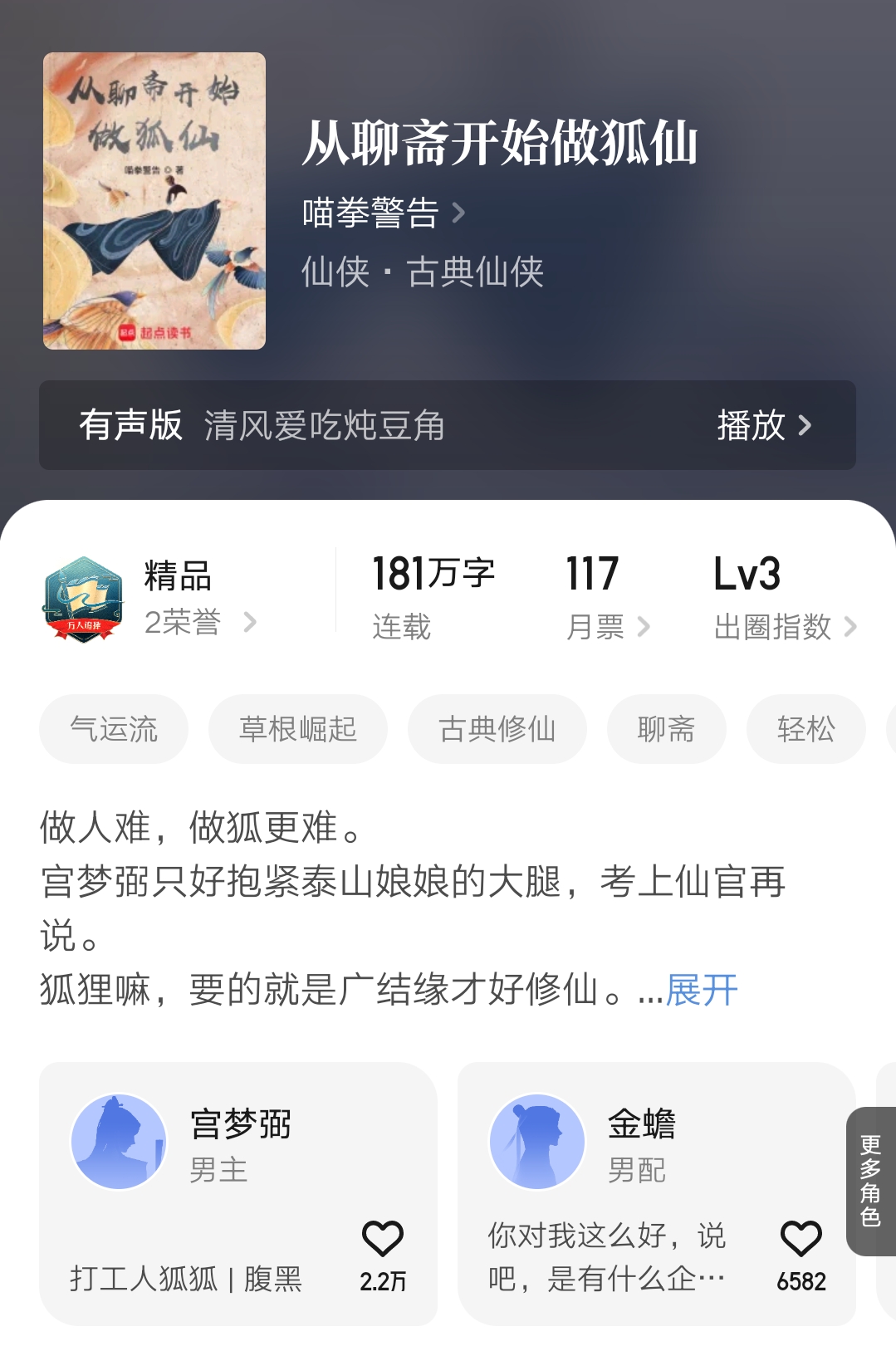Play the audiobook version
The width and height of the screenshot is (896, 1346).
tap(763, 425)
